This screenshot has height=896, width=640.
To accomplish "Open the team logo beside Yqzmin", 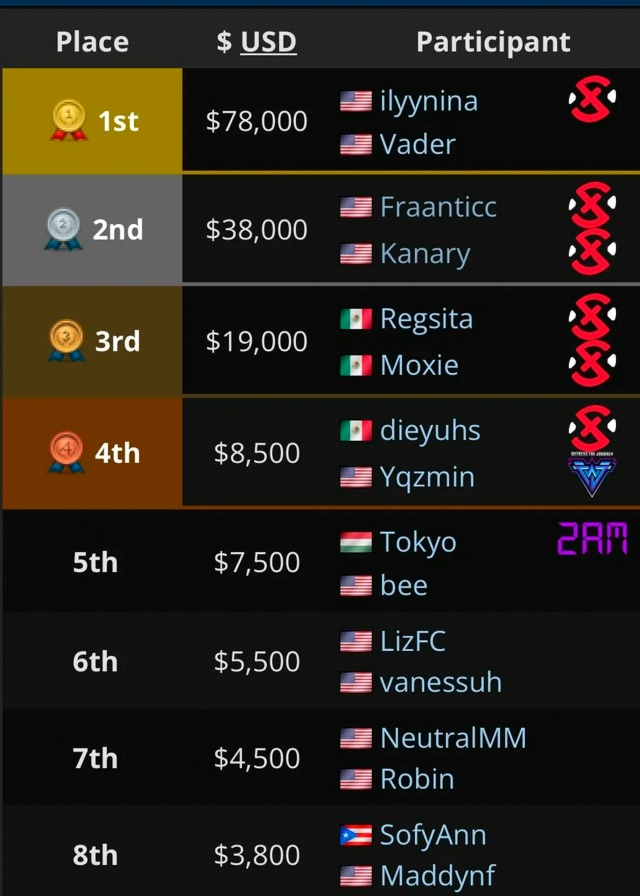I will [x=592, y=476].
